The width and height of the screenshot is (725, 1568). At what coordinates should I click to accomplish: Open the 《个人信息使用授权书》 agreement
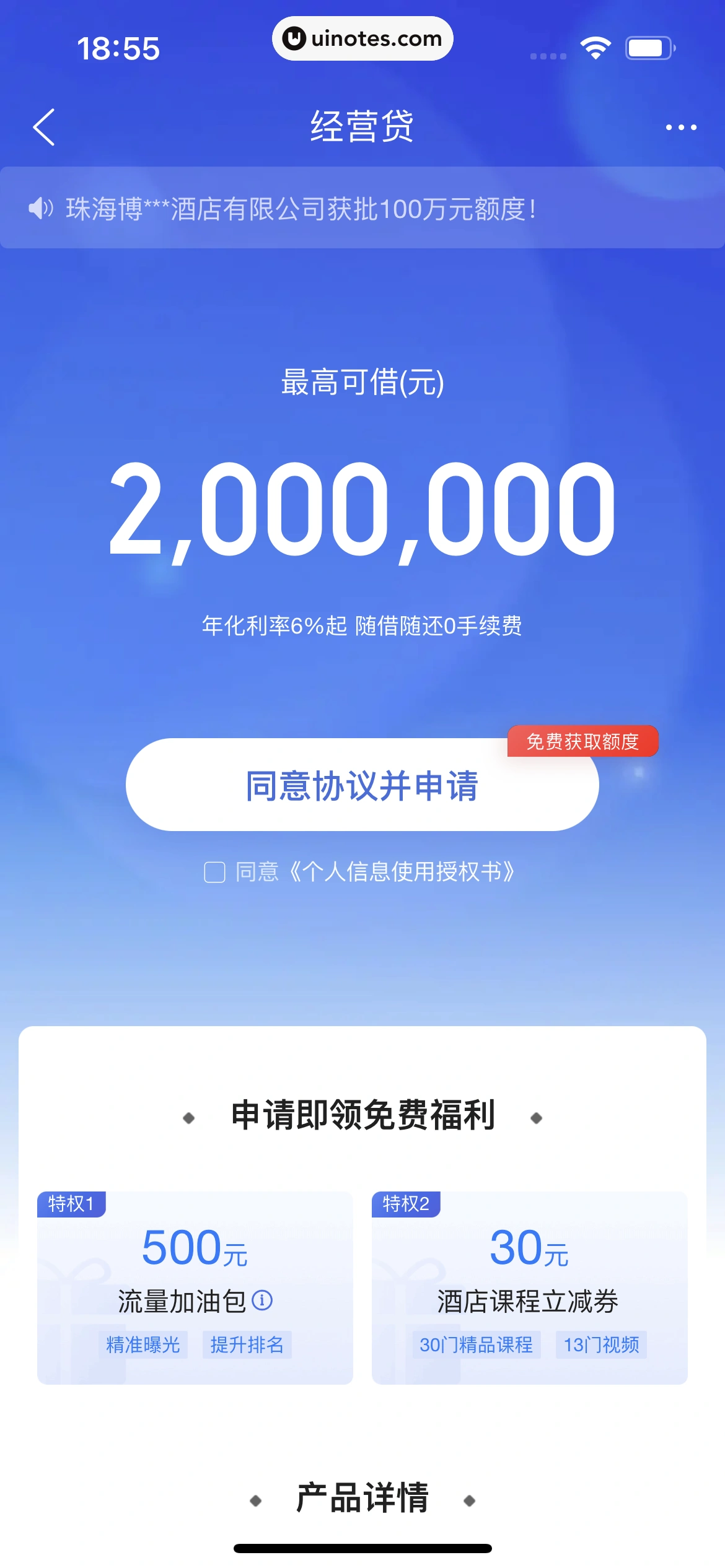pyautogui.click(x=402, y=872)
